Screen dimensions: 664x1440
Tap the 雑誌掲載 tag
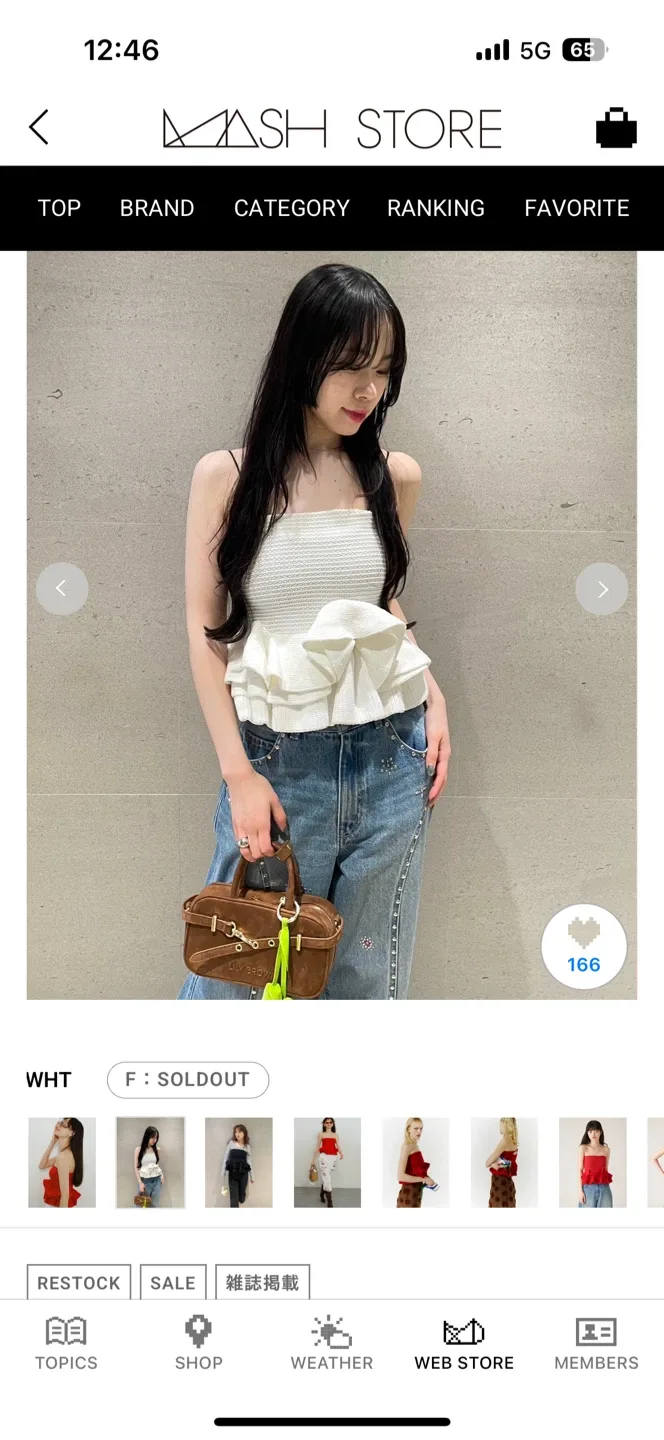point(262,1283)
